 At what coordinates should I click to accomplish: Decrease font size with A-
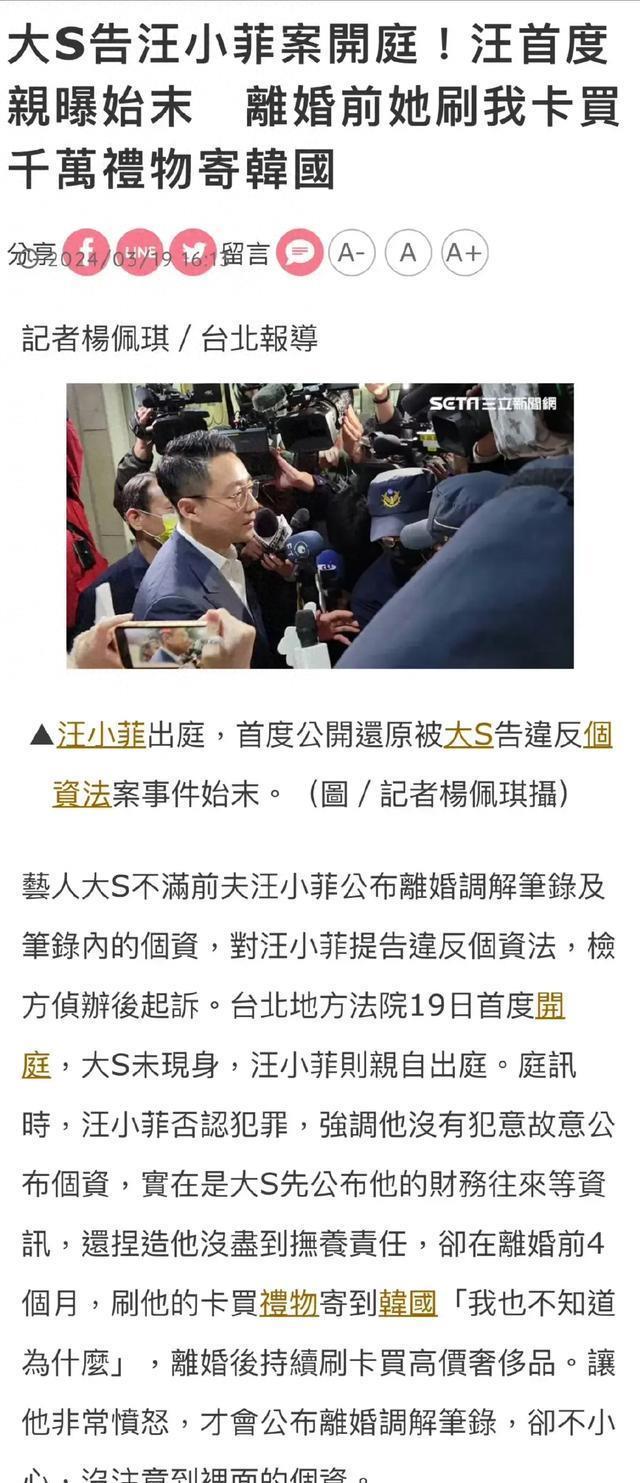tap(351, 252)
